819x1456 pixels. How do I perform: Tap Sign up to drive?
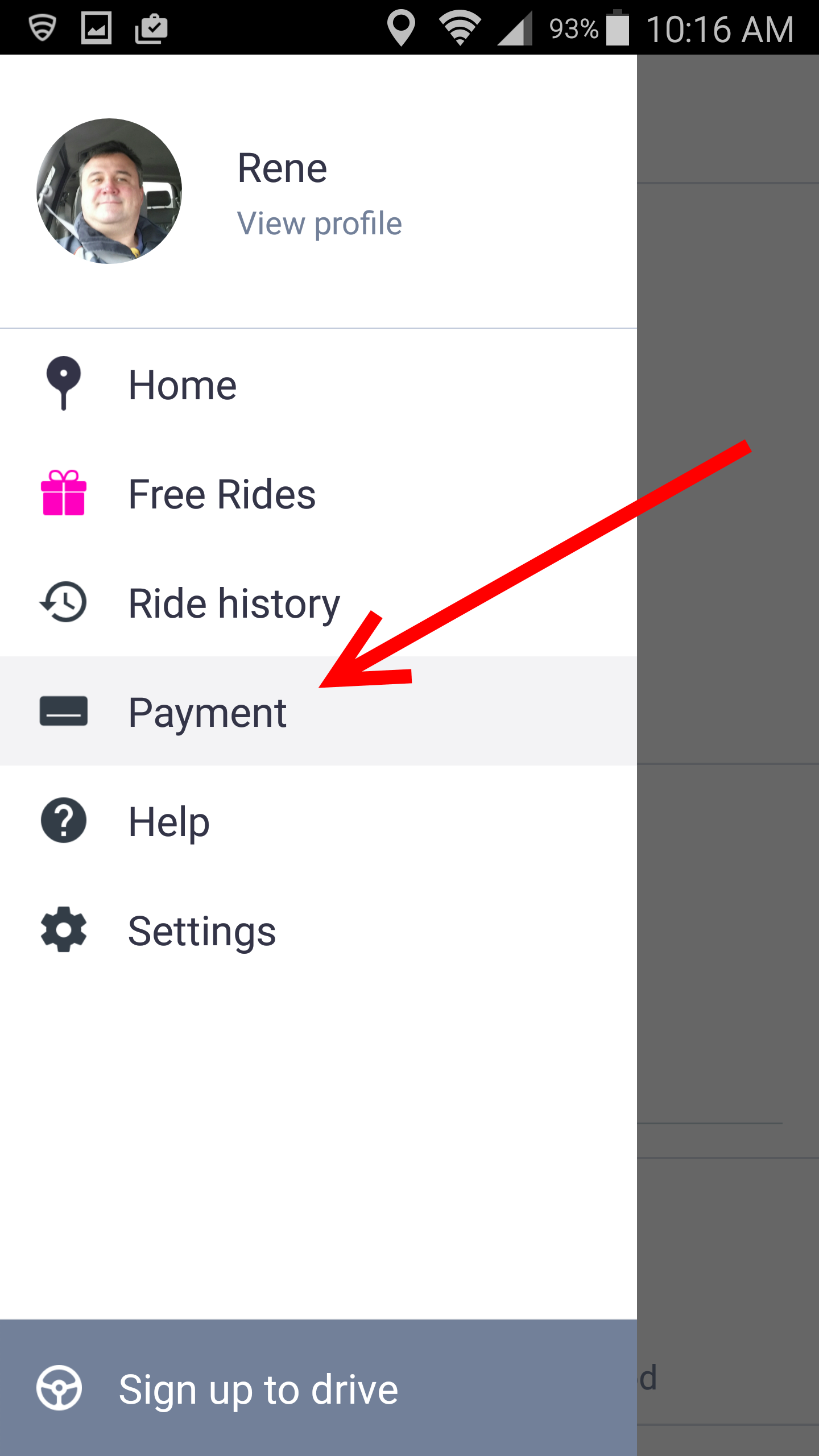(259, 1389)
